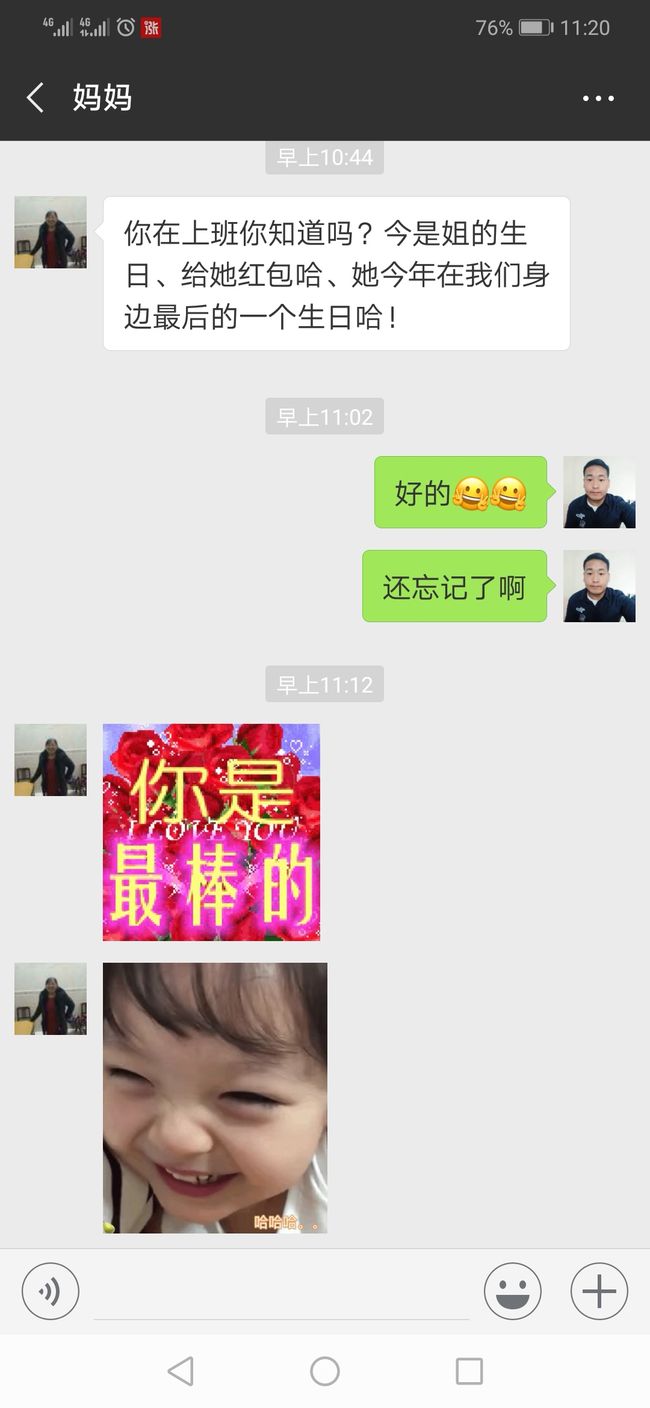Switch to voice message input
The image size is (650, 1408).
click(x=50, y=1291)
